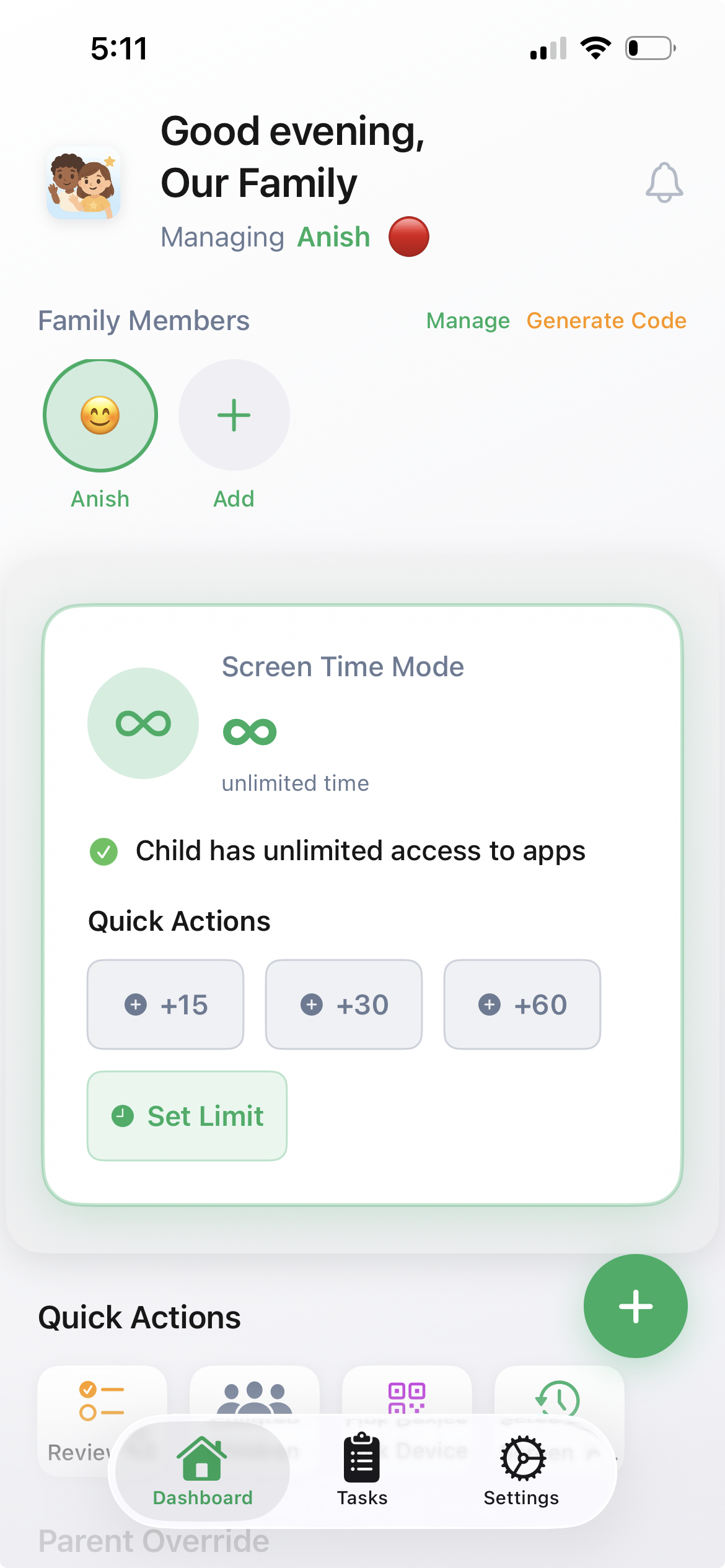Go to the Dashboard tab
725x1568 pixels.
tap(203, 1470)
